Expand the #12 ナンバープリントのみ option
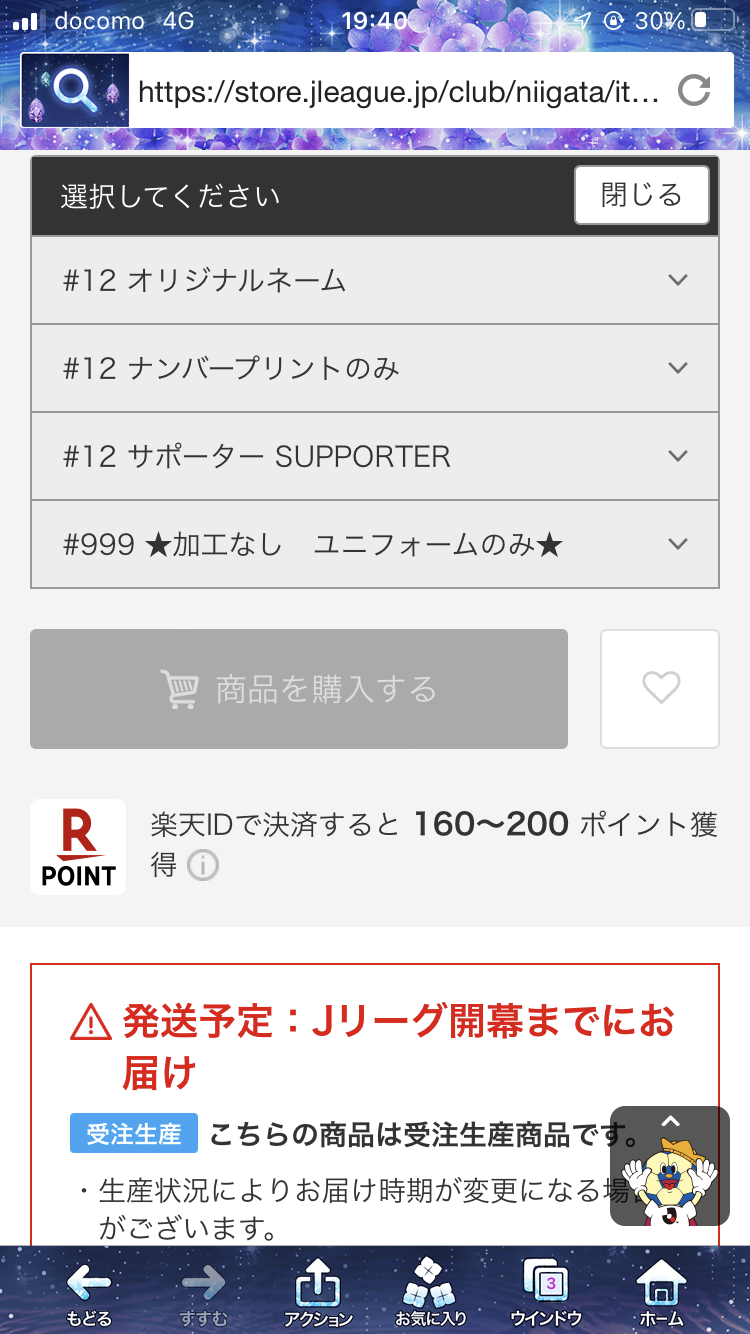Screen dimensions: 750x1334 tap(375, 369)
